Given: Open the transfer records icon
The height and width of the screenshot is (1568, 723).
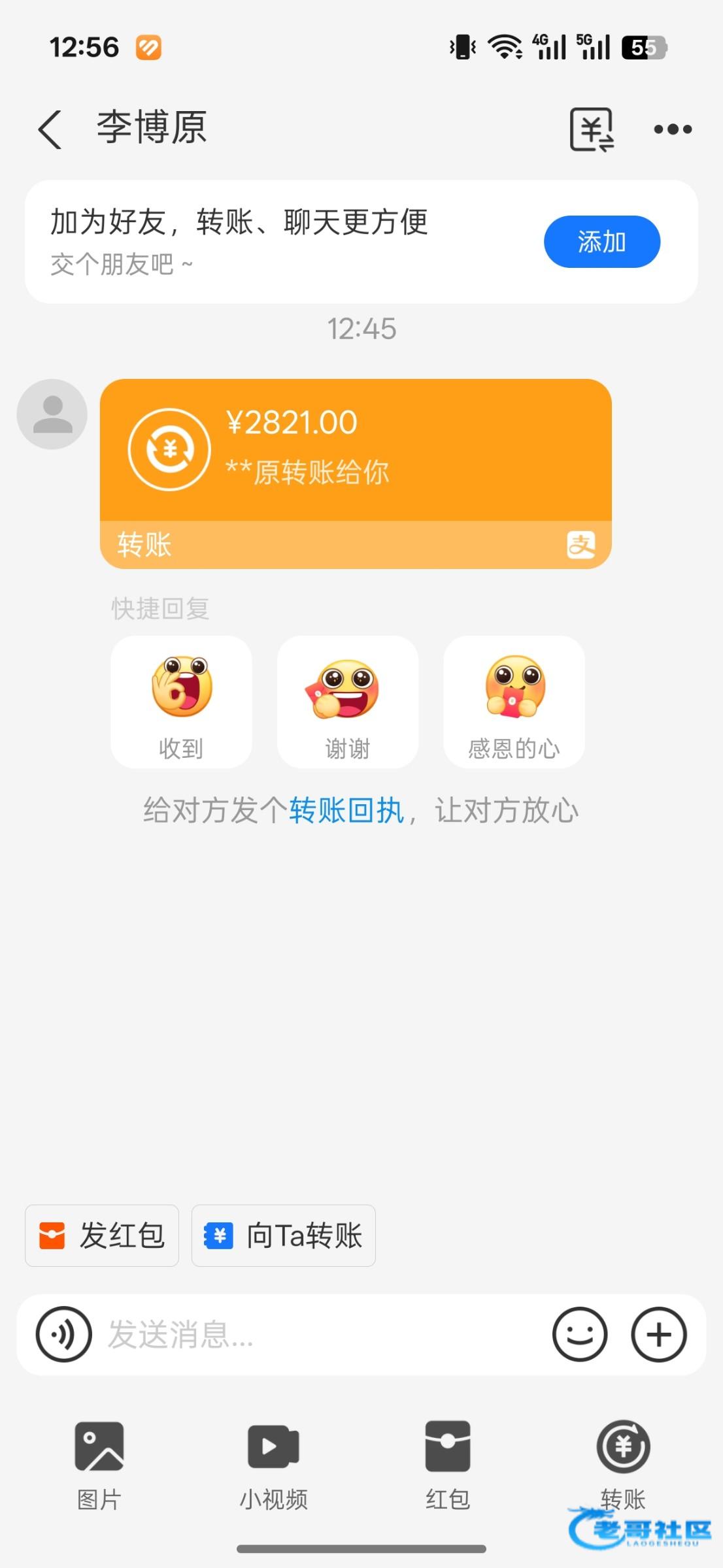Looking at the screenshot, I should tap(591, 129).
